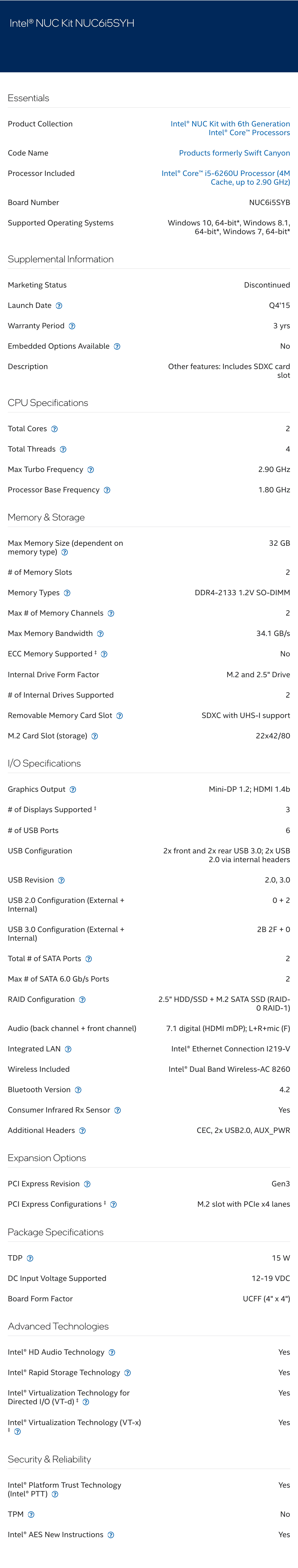
Task: Open the Intel Core i5-6260U Processor link
Action: 226,178
